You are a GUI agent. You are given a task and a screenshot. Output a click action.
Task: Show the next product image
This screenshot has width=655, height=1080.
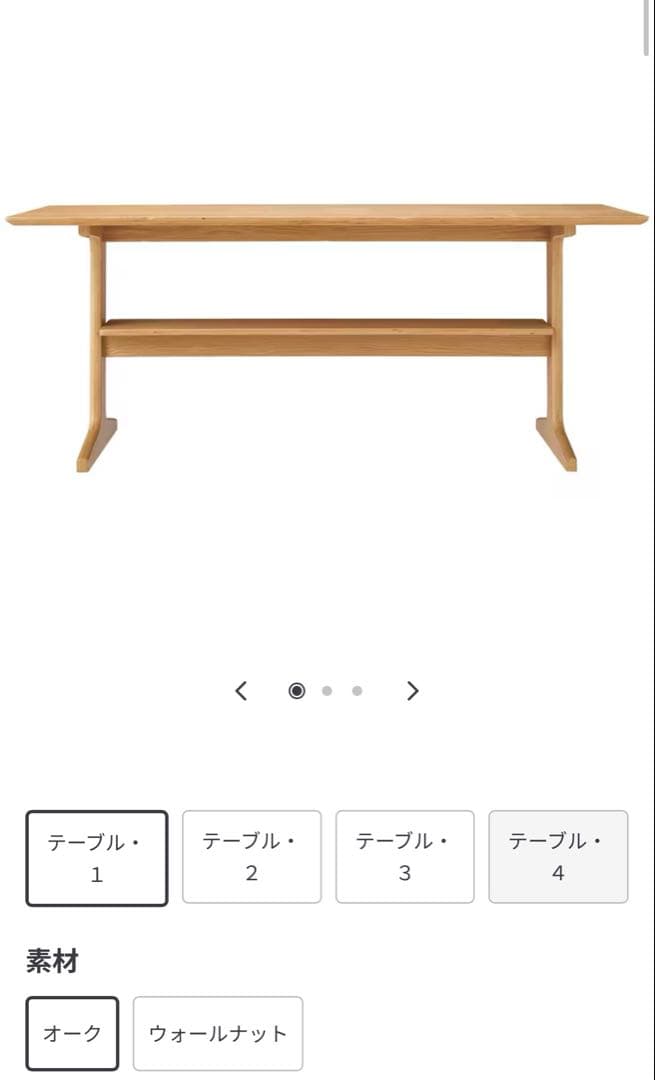pyautogui.click(x=412, y=691)
